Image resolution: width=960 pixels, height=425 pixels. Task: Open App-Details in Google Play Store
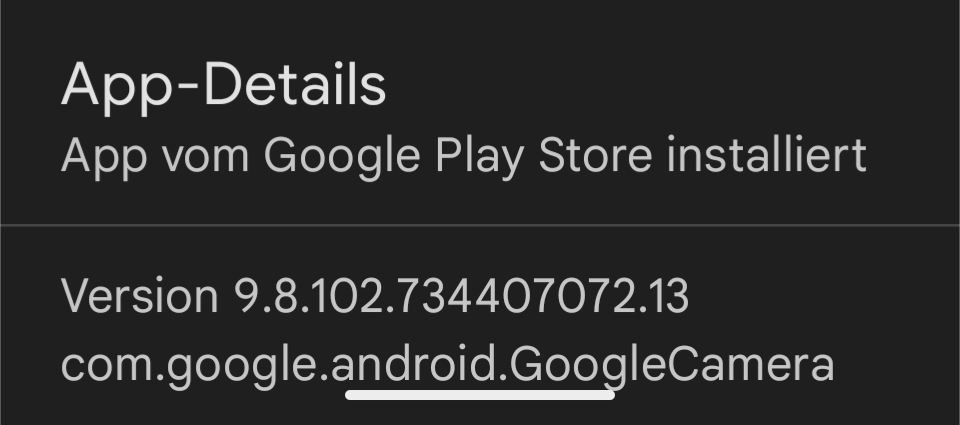click(x=463, y=120)
